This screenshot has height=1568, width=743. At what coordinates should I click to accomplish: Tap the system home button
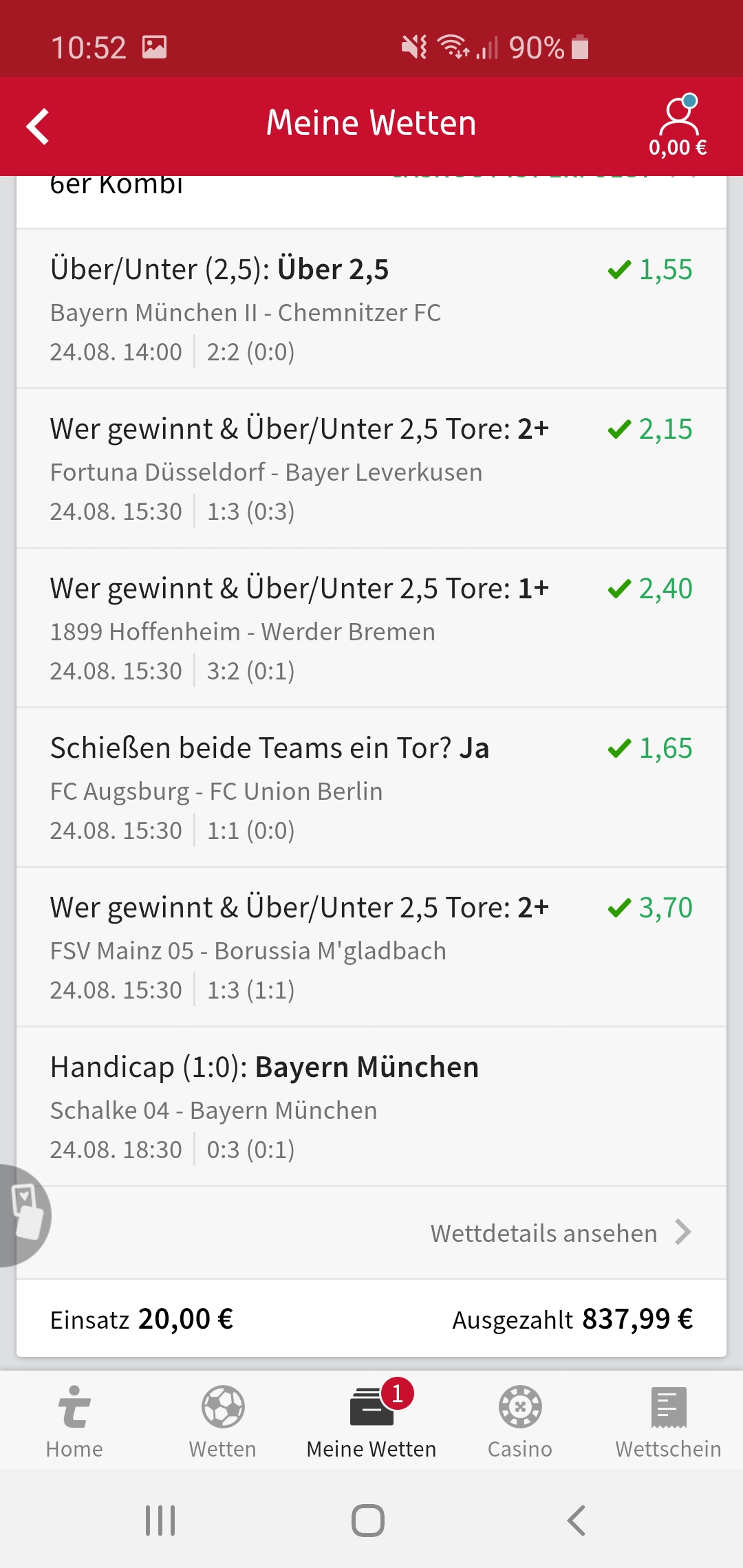point(368,1521)
